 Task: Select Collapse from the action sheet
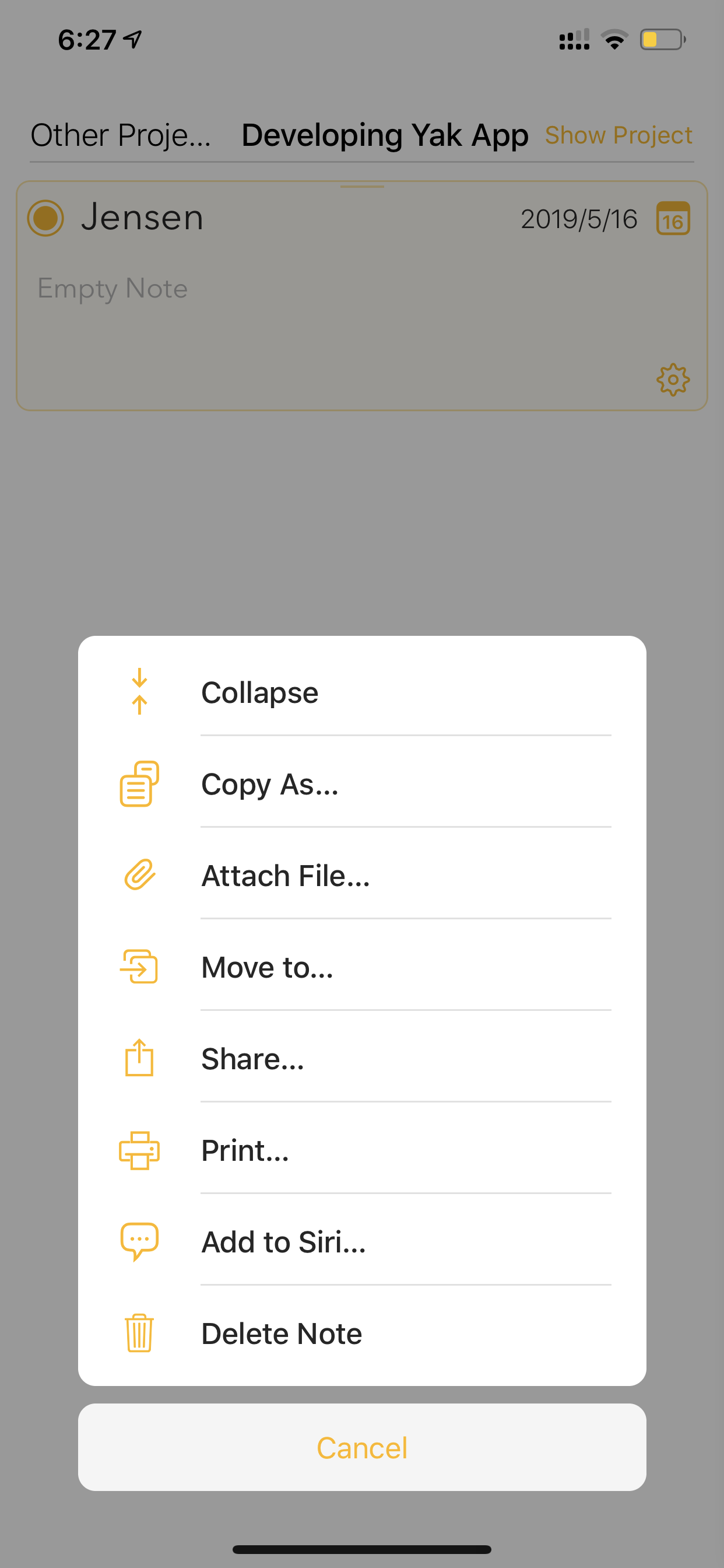362,692
